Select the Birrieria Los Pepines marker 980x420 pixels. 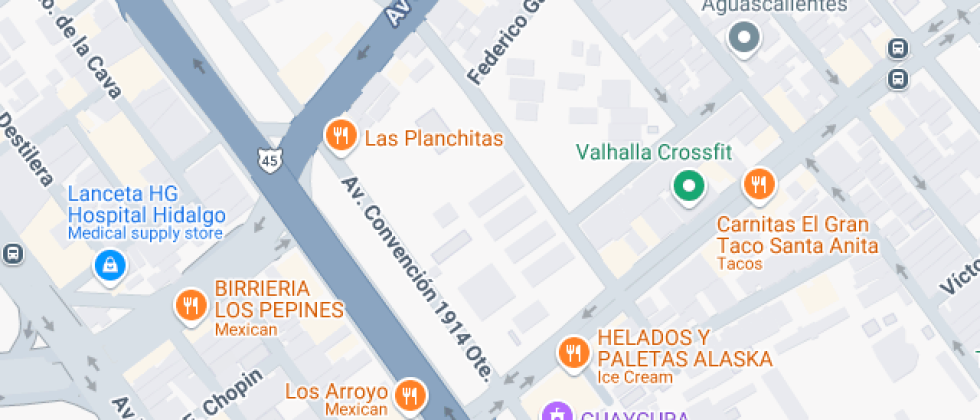pos(189,306)
